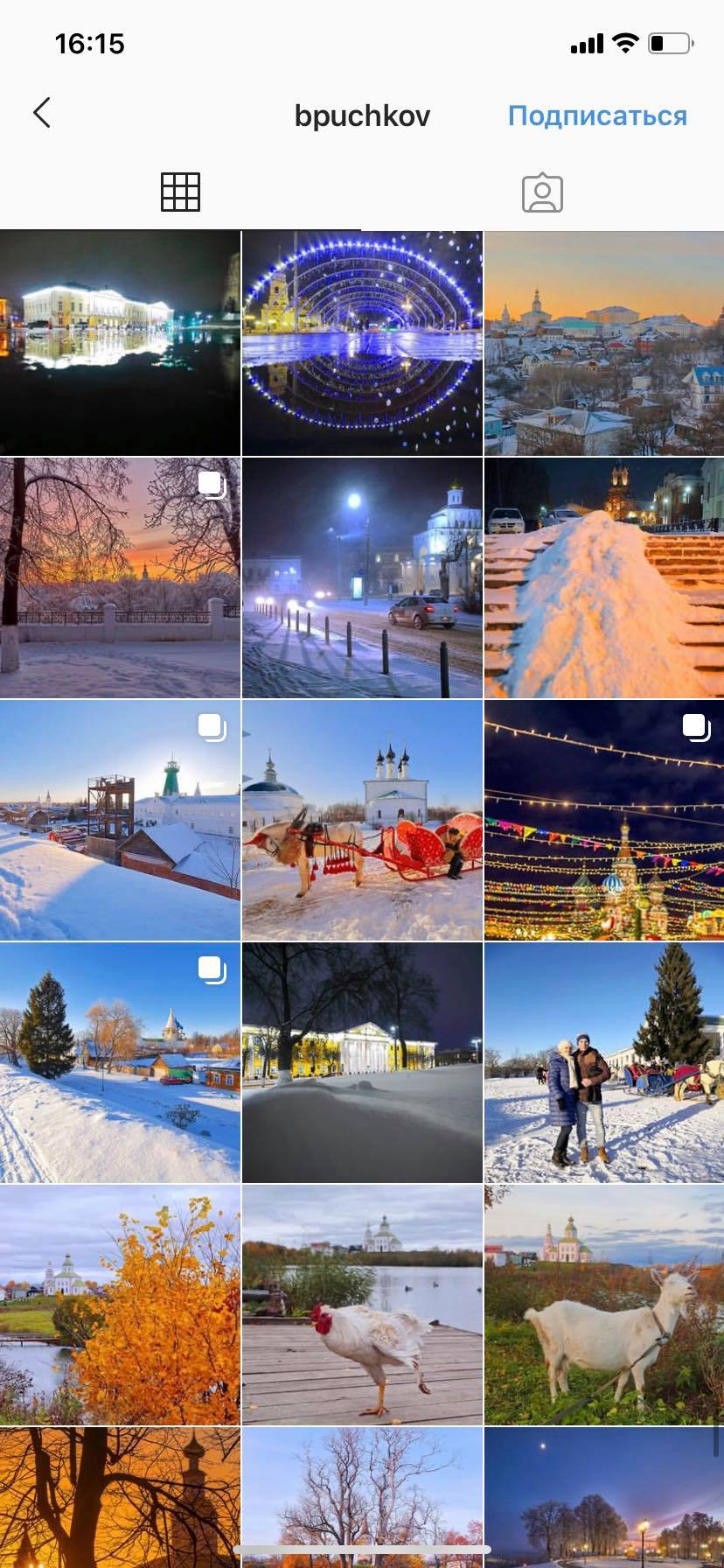Switch to the posts grid tab
Image resolution: width=724 pixels, height=1568 pixels.
click(180, 192)
